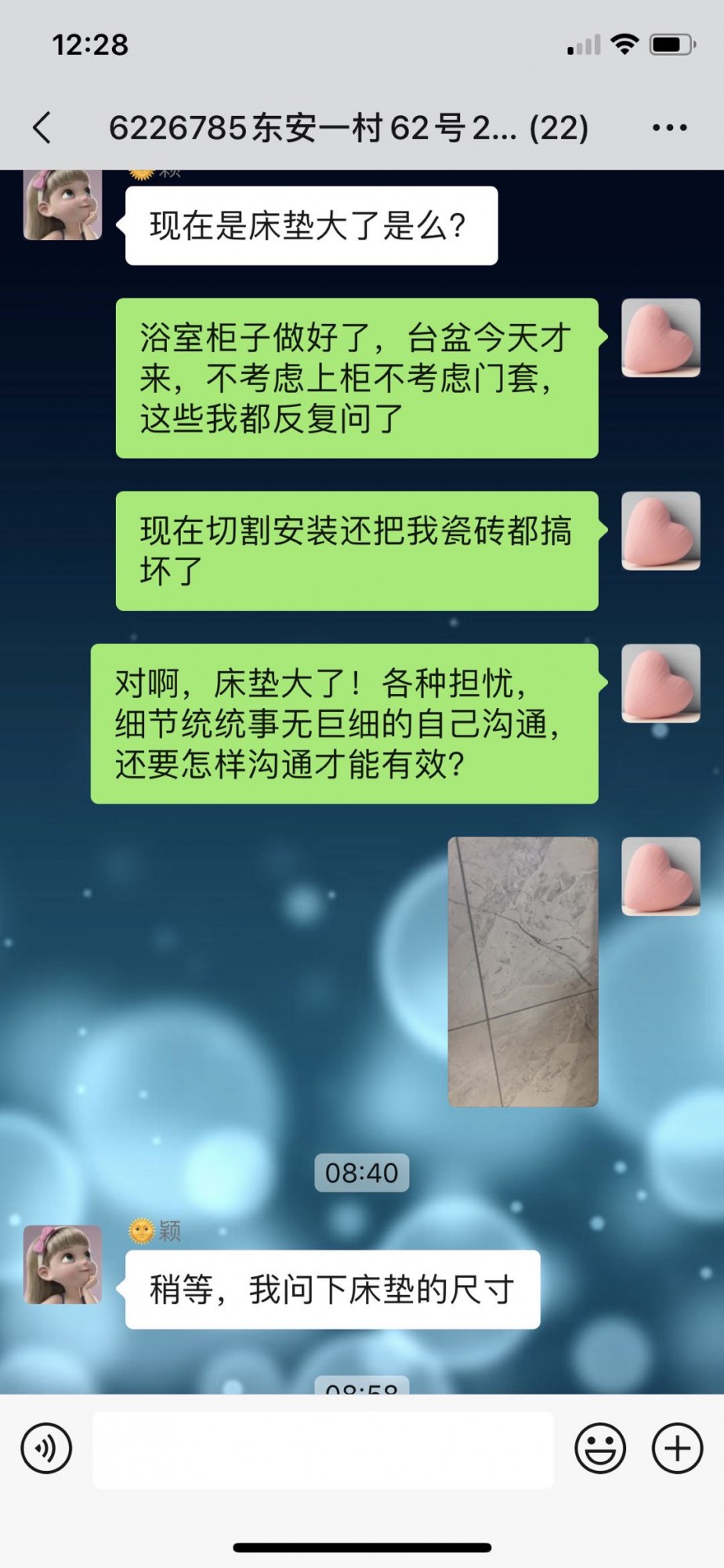Go back to the chat list
Viewport: 724px width, 1568px height.
42,128
